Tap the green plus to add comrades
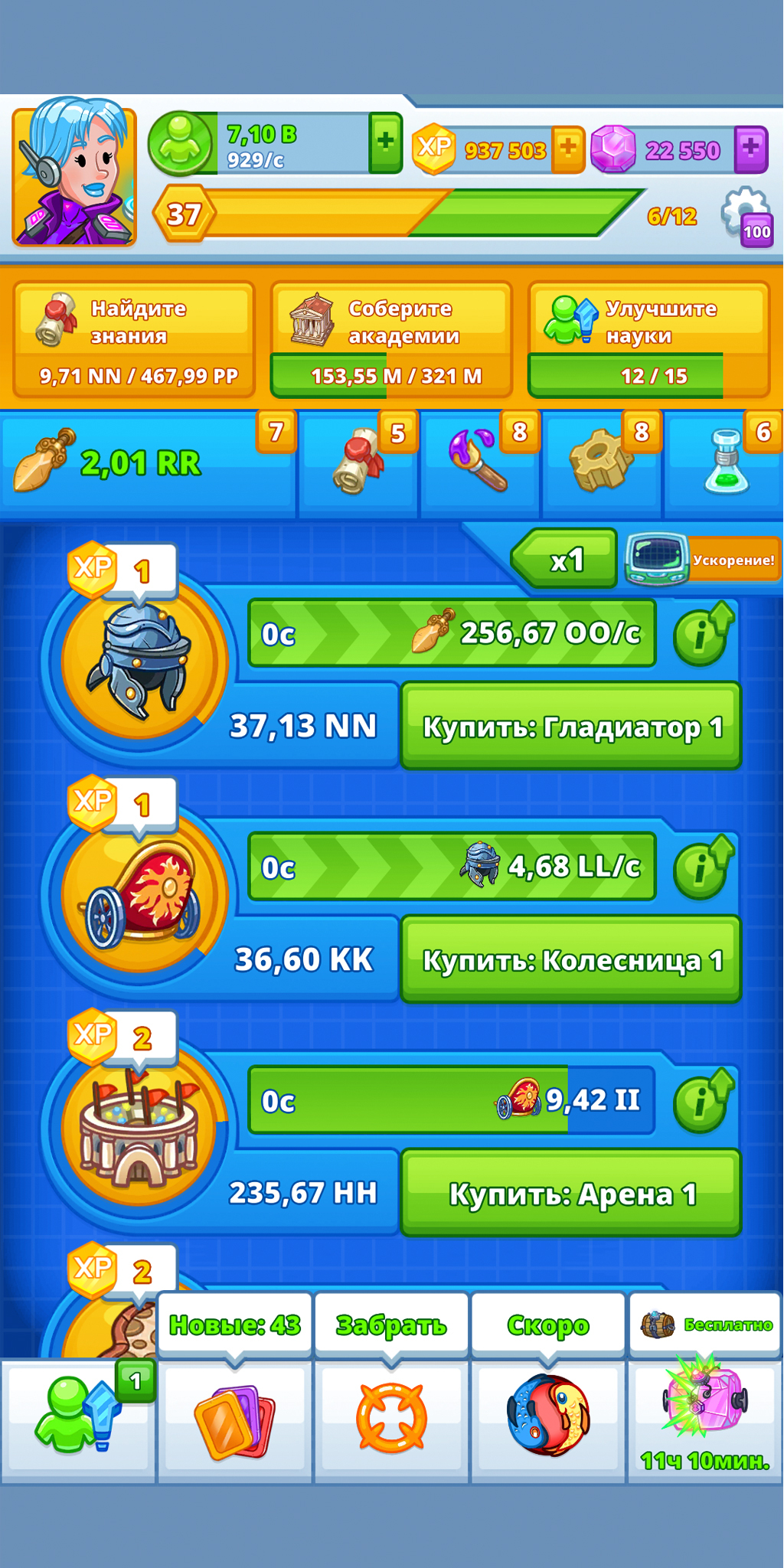The image size is (784, 1568). click(x=385, y=142)
